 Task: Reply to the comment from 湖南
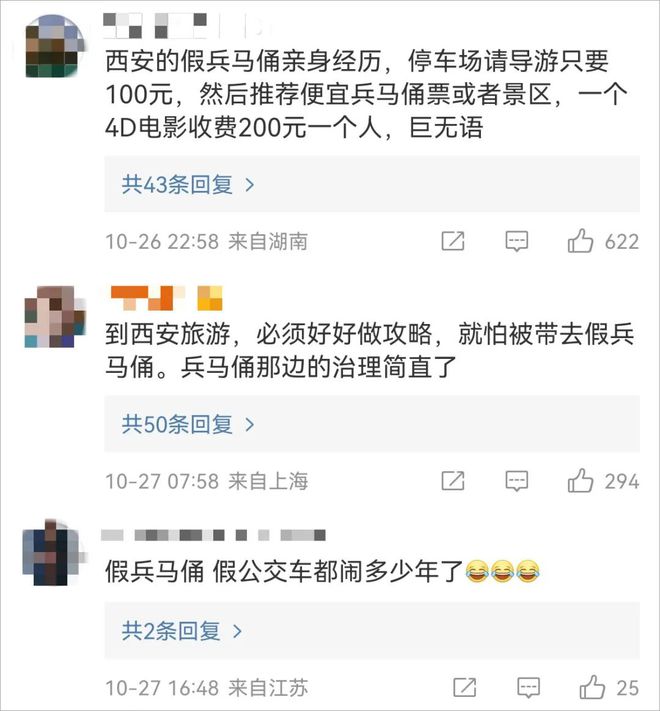(x=516, y=241)
